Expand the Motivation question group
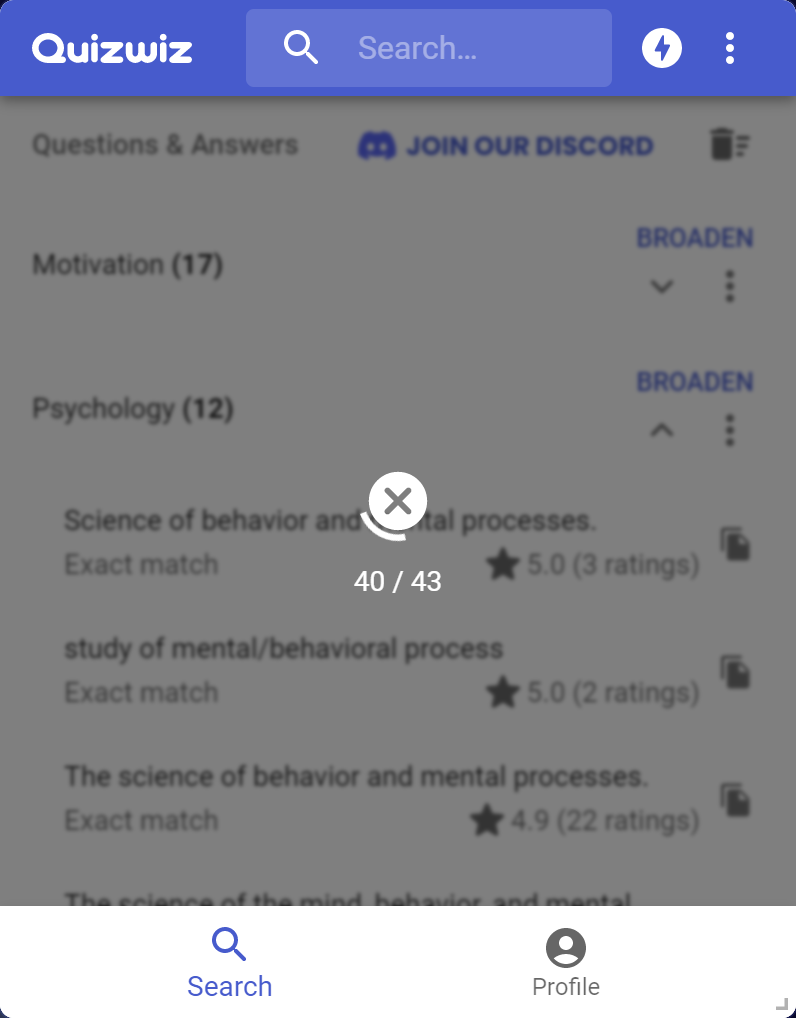796x1018 pixels. click(x=662, y=287)
